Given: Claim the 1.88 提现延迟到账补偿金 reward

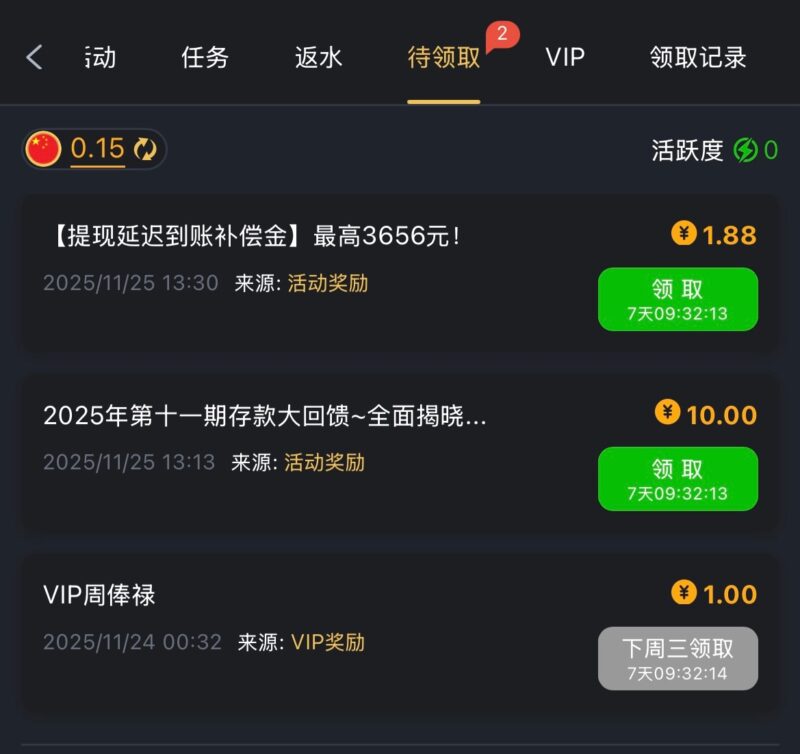Looking at the screenshot, I should coord(677,299).
